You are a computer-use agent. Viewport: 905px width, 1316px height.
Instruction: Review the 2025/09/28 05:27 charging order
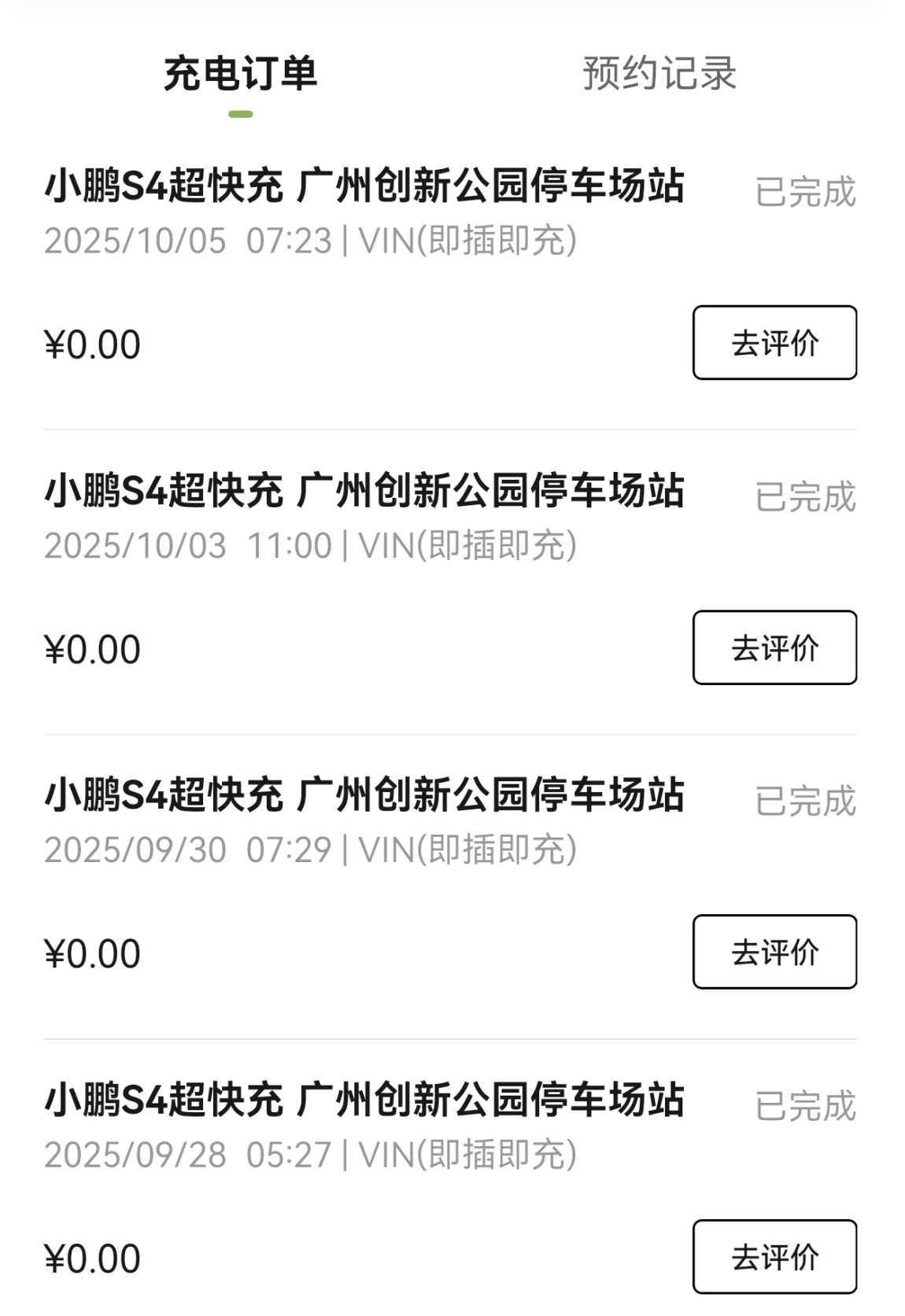774,1256
